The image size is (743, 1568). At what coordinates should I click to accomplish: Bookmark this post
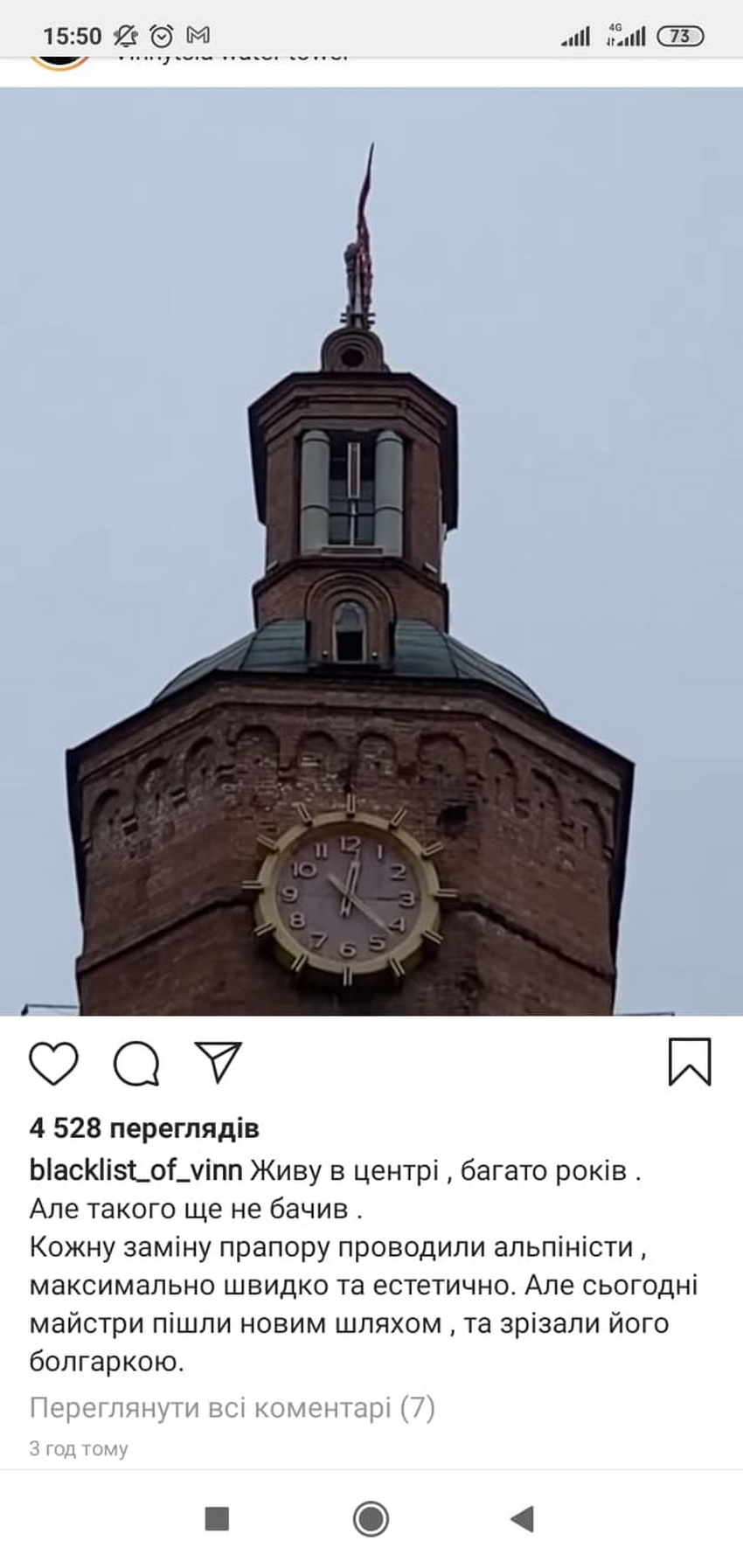[690, 1062]
